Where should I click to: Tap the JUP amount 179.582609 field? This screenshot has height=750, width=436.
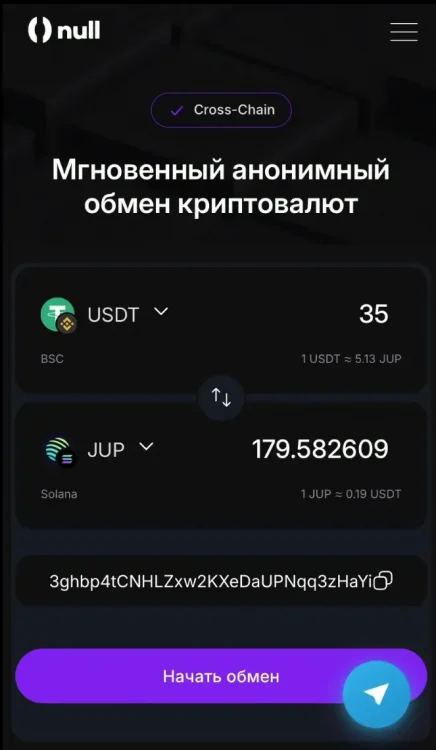tap(320, 450)
